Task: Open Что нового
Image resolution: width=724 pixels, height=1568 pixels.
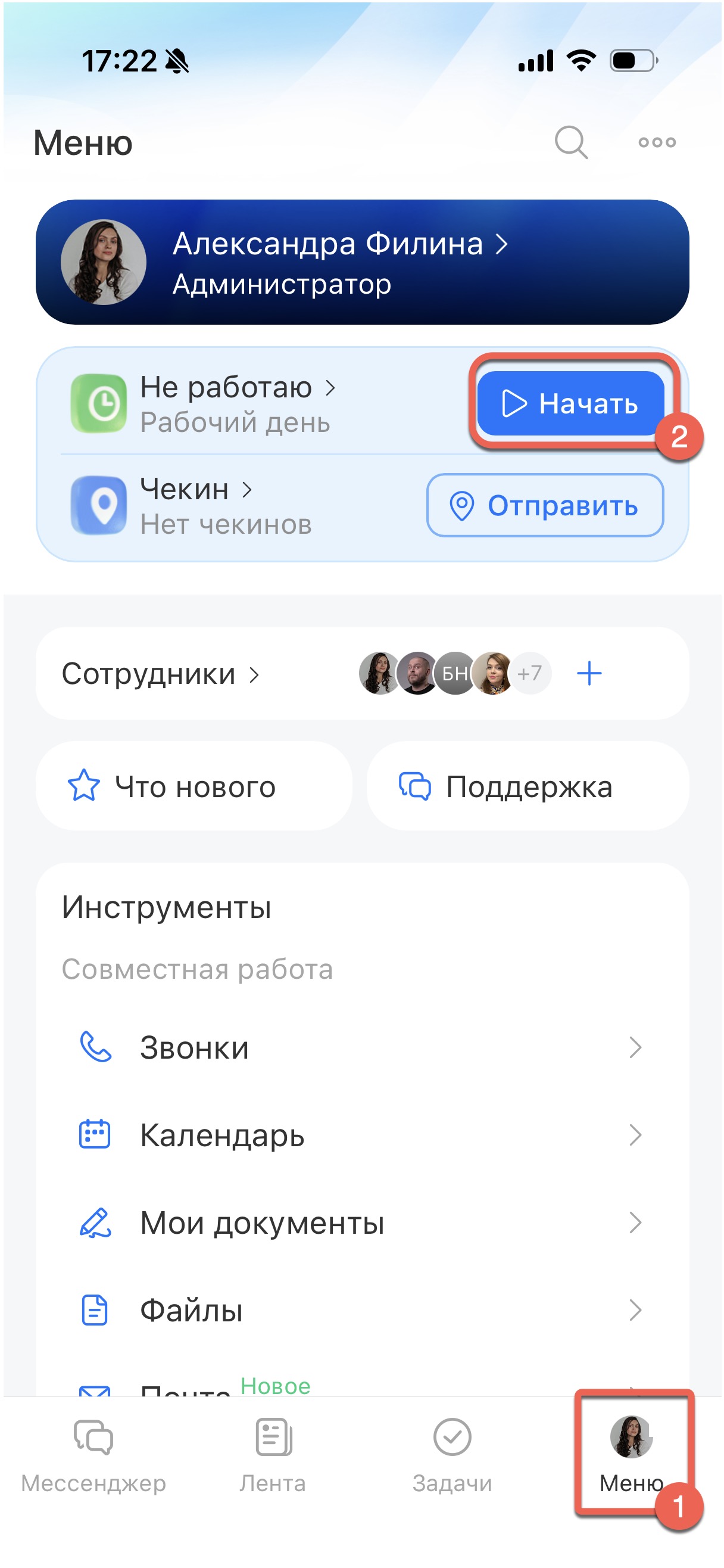Action: pos(194,786)
